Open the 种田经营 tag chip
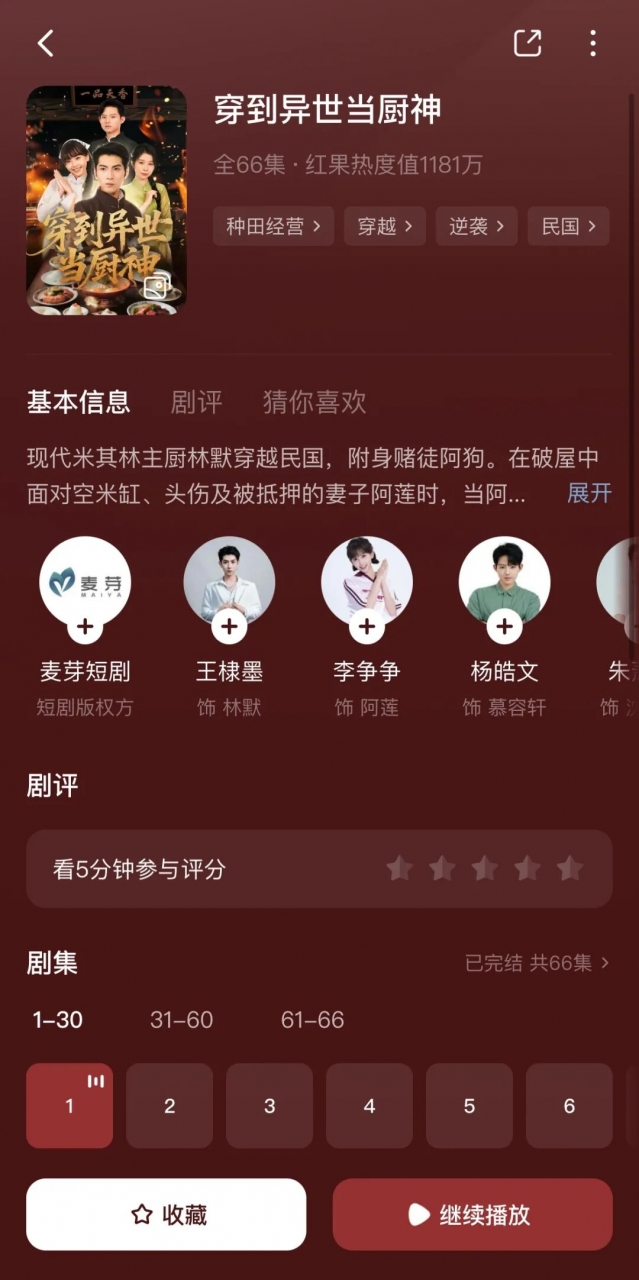 pos(273,226)
